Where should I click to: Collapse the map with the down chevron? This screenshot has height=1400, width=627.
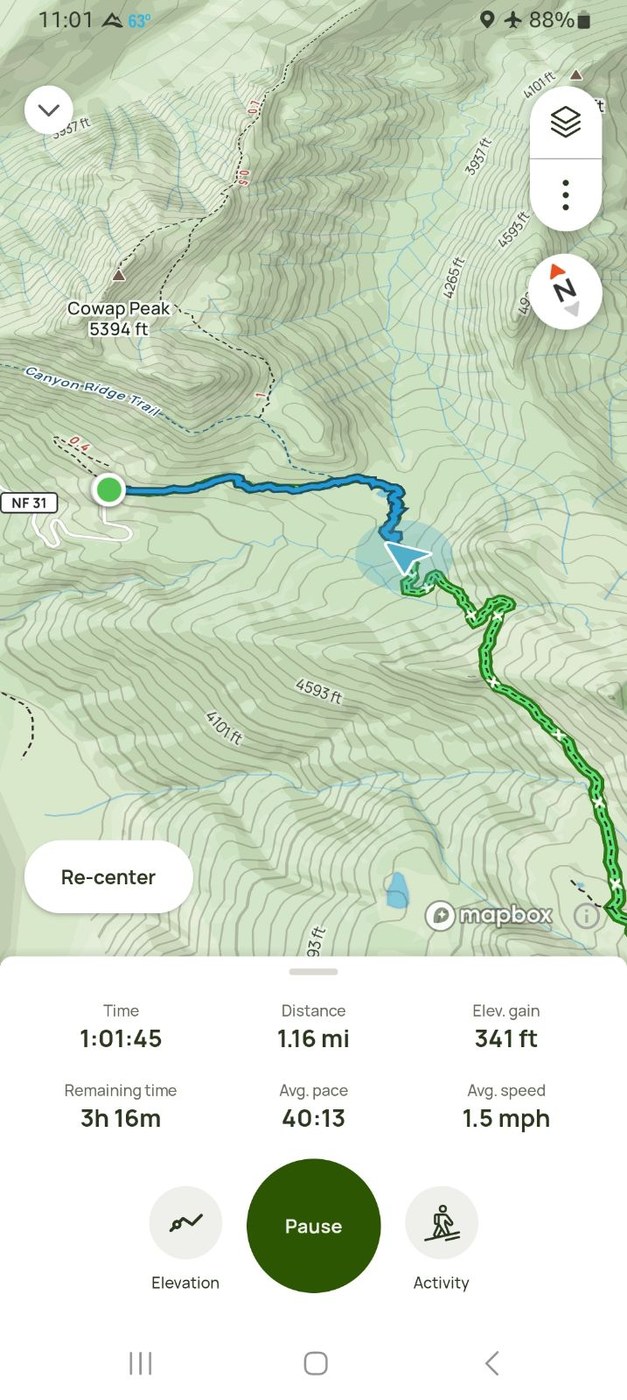click(x=49, y=109)
